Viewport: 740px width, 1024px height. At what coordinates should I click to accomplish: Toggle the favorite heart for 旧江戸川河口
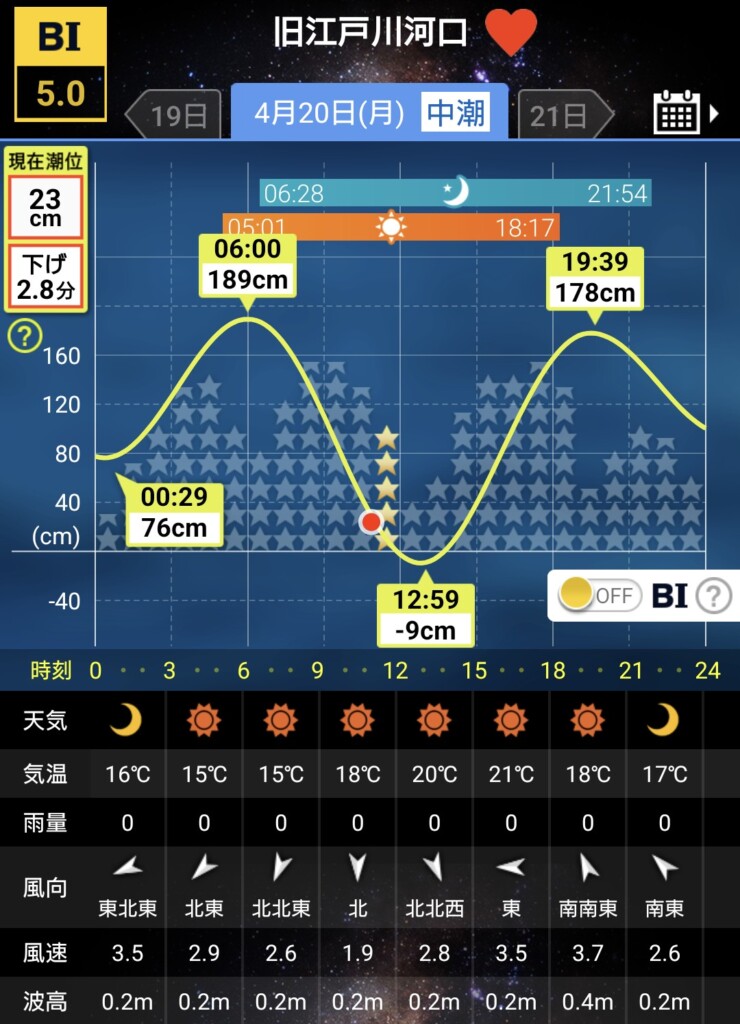pos(511,35)
